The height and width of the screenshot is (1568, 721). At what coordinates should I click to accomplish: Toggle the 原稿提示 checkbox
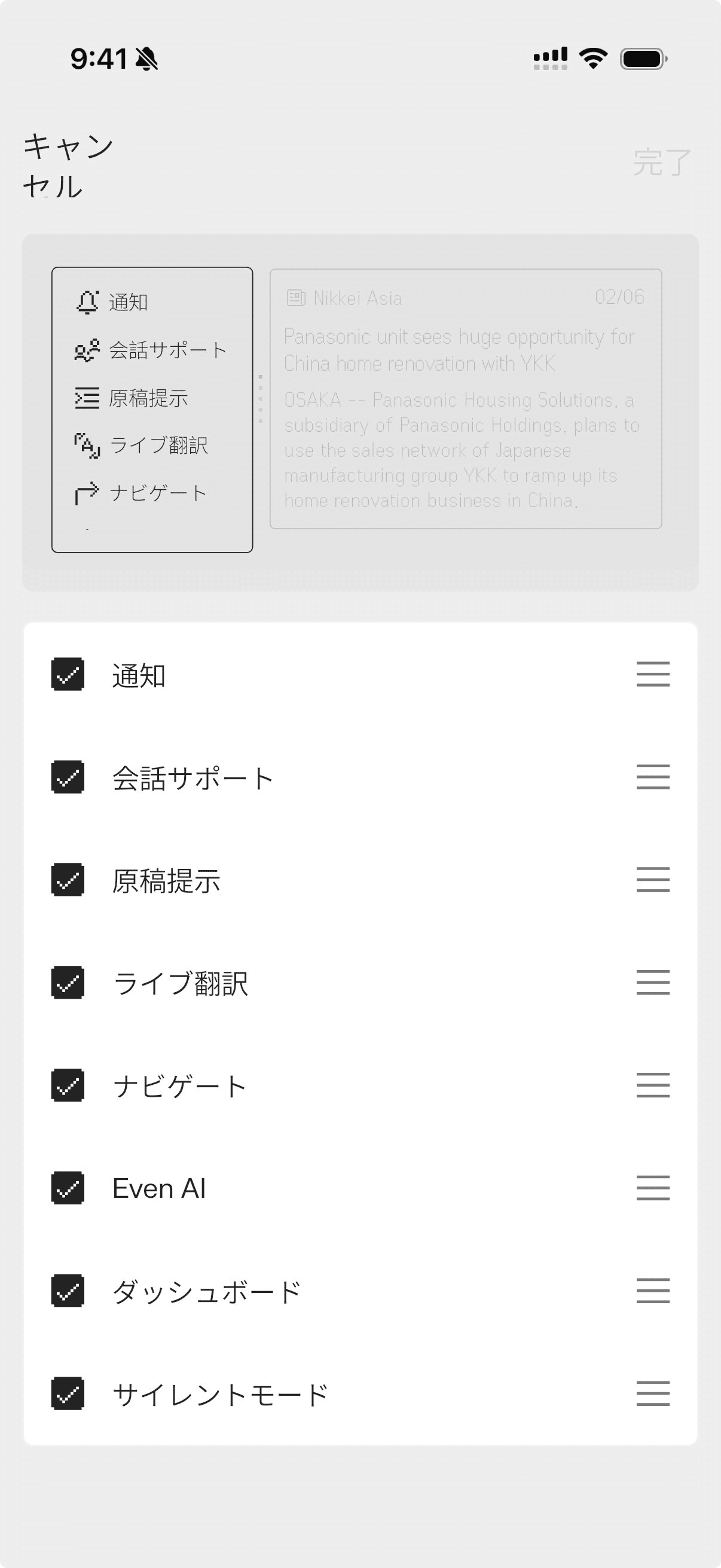coord(68,880)
